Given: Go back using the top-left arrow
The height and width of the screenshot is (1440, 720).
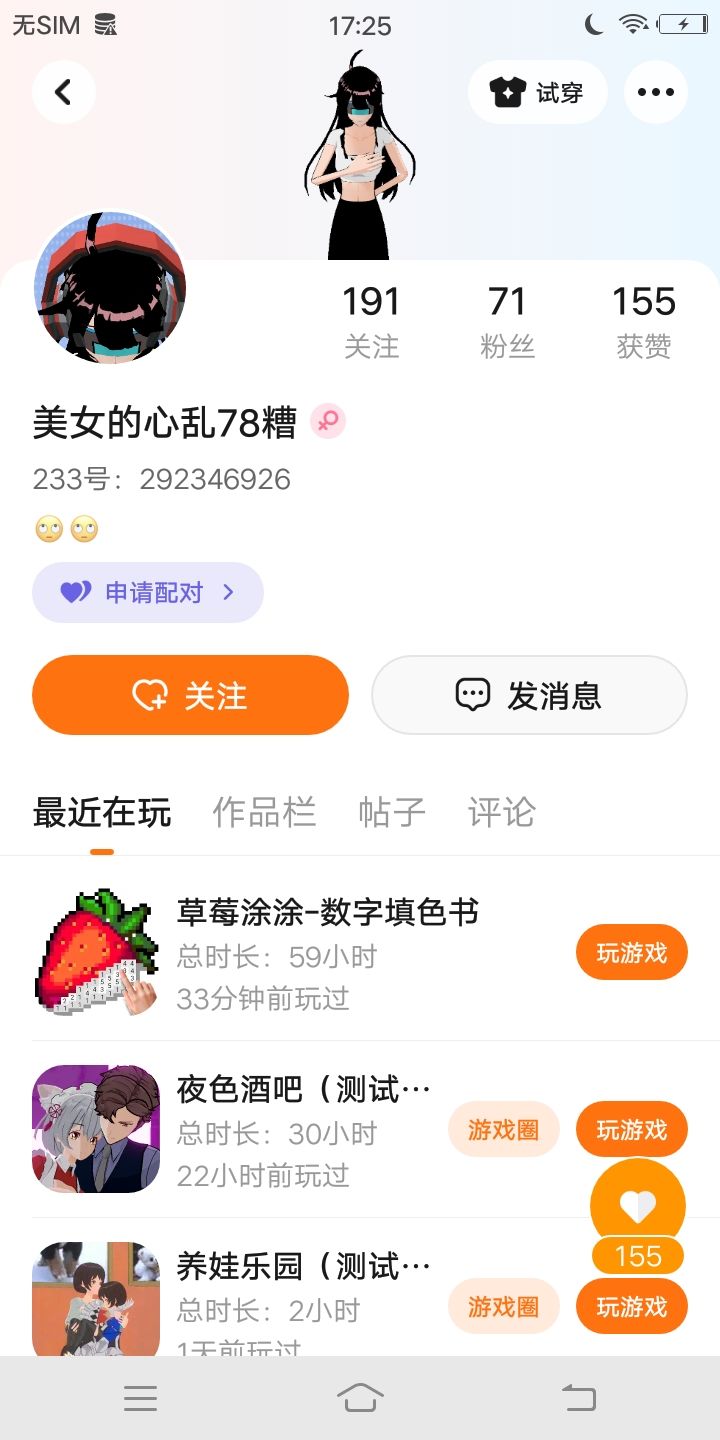Looking at the screenshot, I should (x=64, y=92).
